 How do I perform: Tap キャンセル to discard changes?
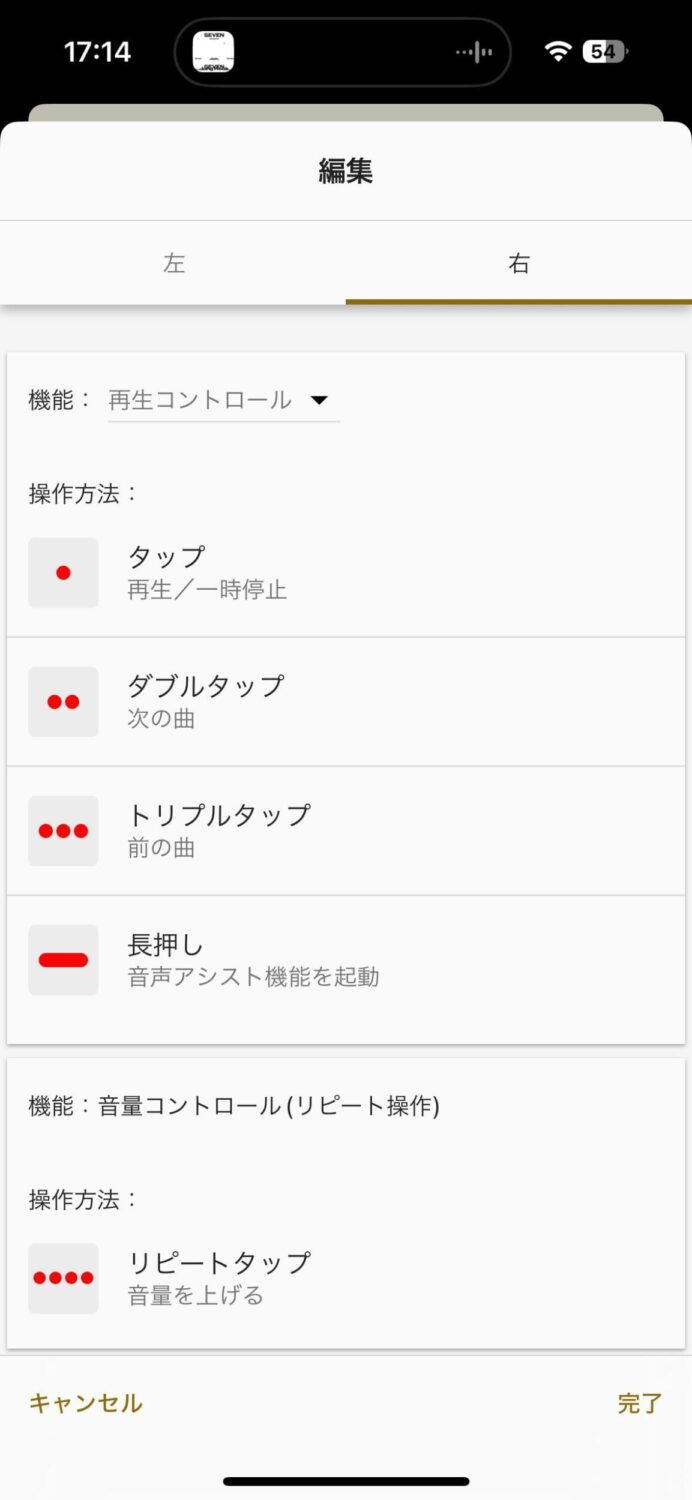(86, 1403)
